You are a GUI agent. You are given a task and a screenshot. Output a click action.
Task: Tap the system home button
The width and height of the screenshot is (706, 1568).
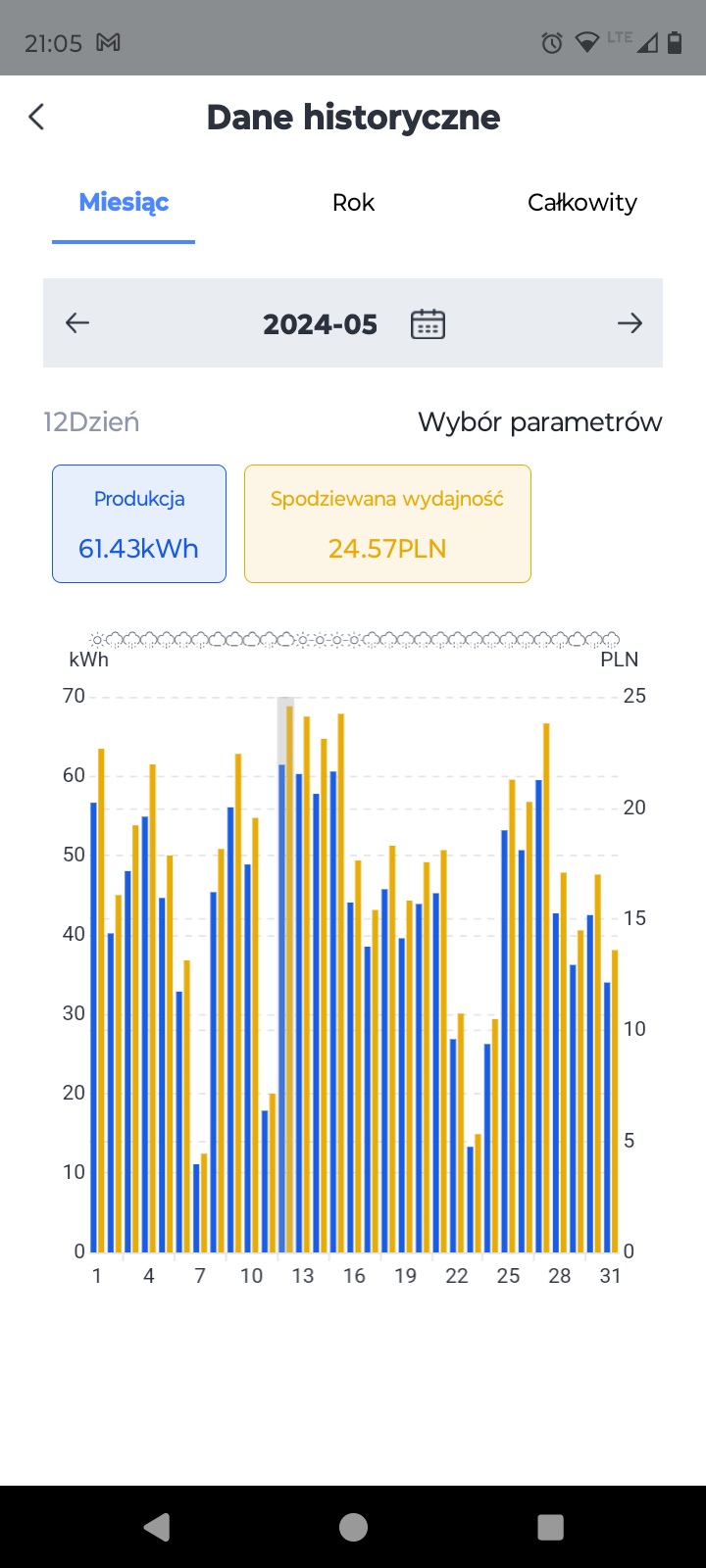353,1527
